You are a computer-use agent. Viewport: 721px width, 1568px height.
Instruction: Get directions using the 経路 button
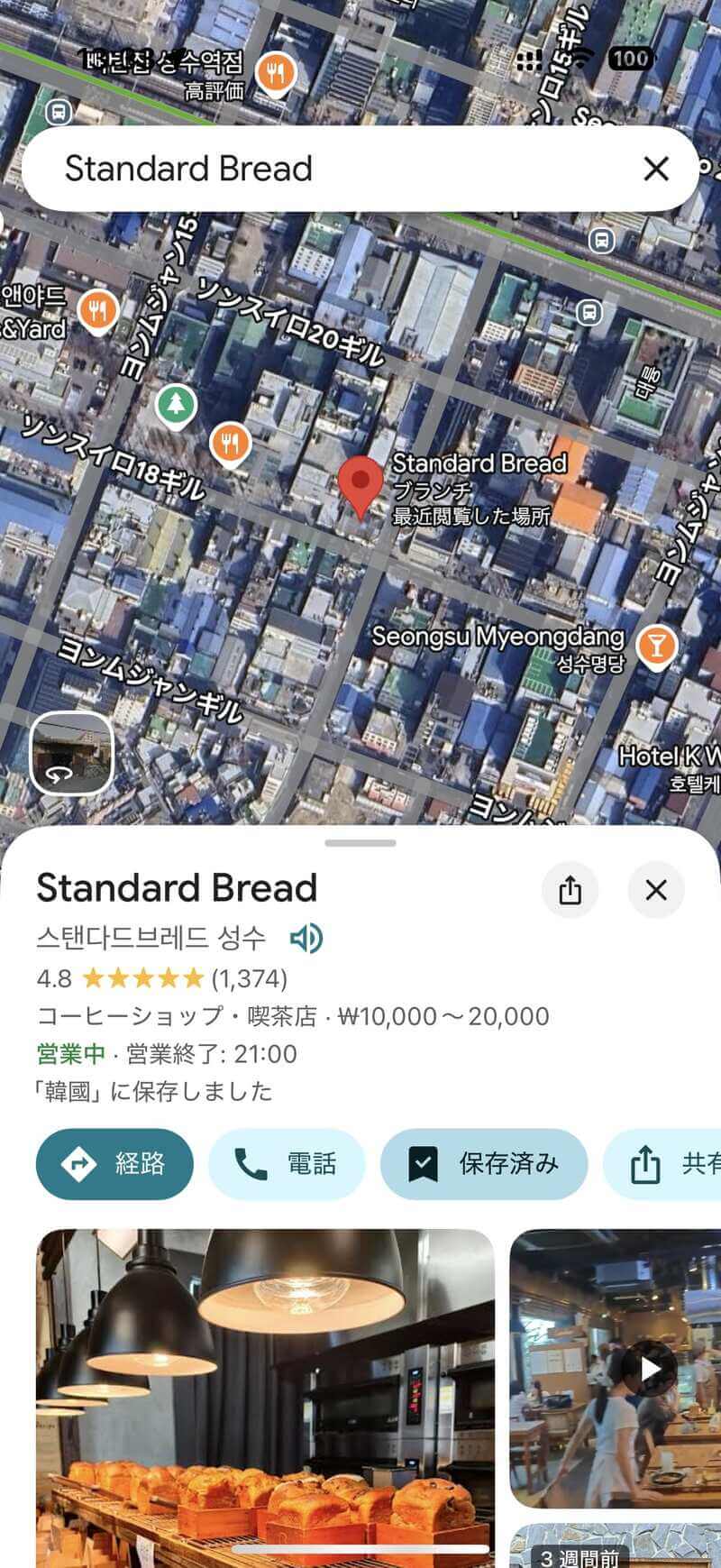coord(114,1164)
